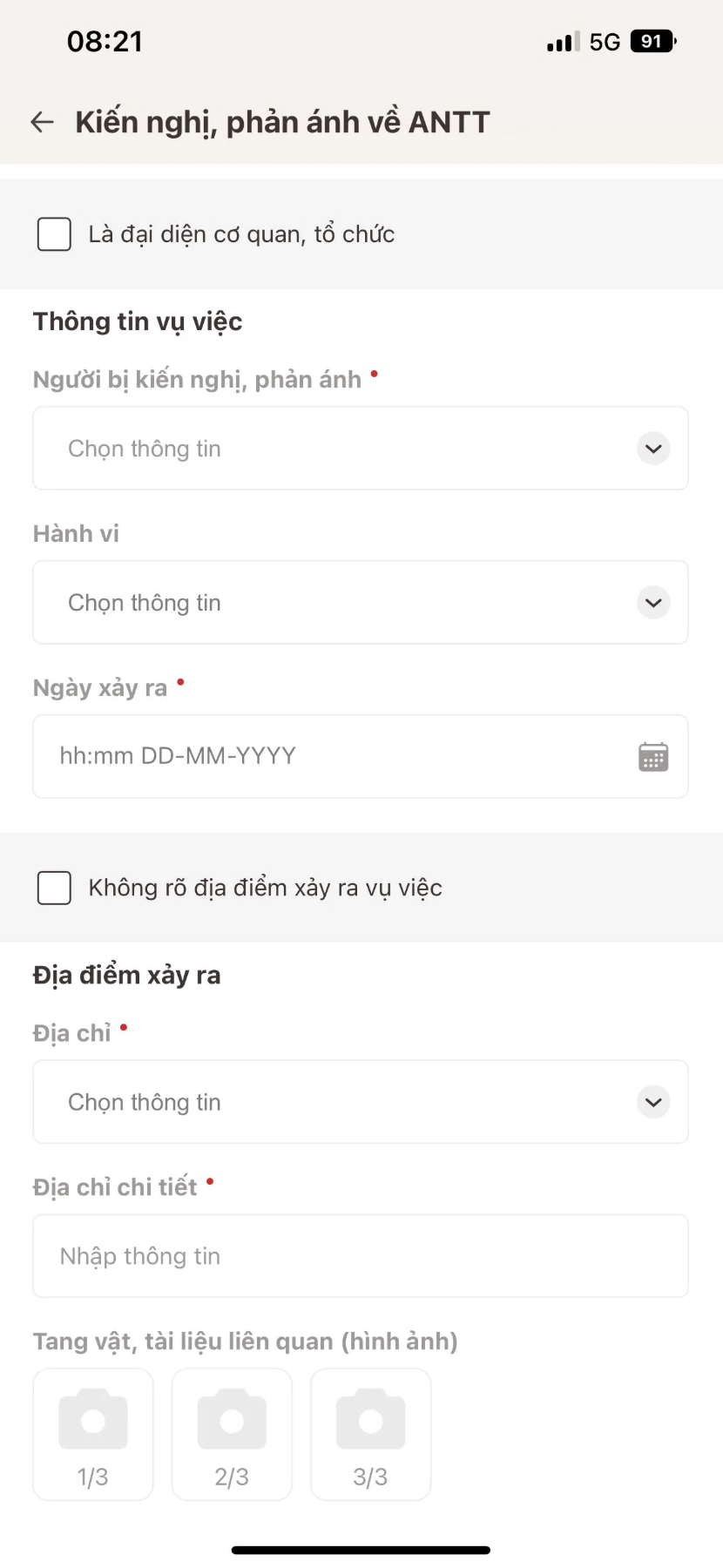Screen dimensions: 723x1568
Task: Open 'Người bị kiến nghị, phản ánh' dropdown
Action: pos(361,449)
